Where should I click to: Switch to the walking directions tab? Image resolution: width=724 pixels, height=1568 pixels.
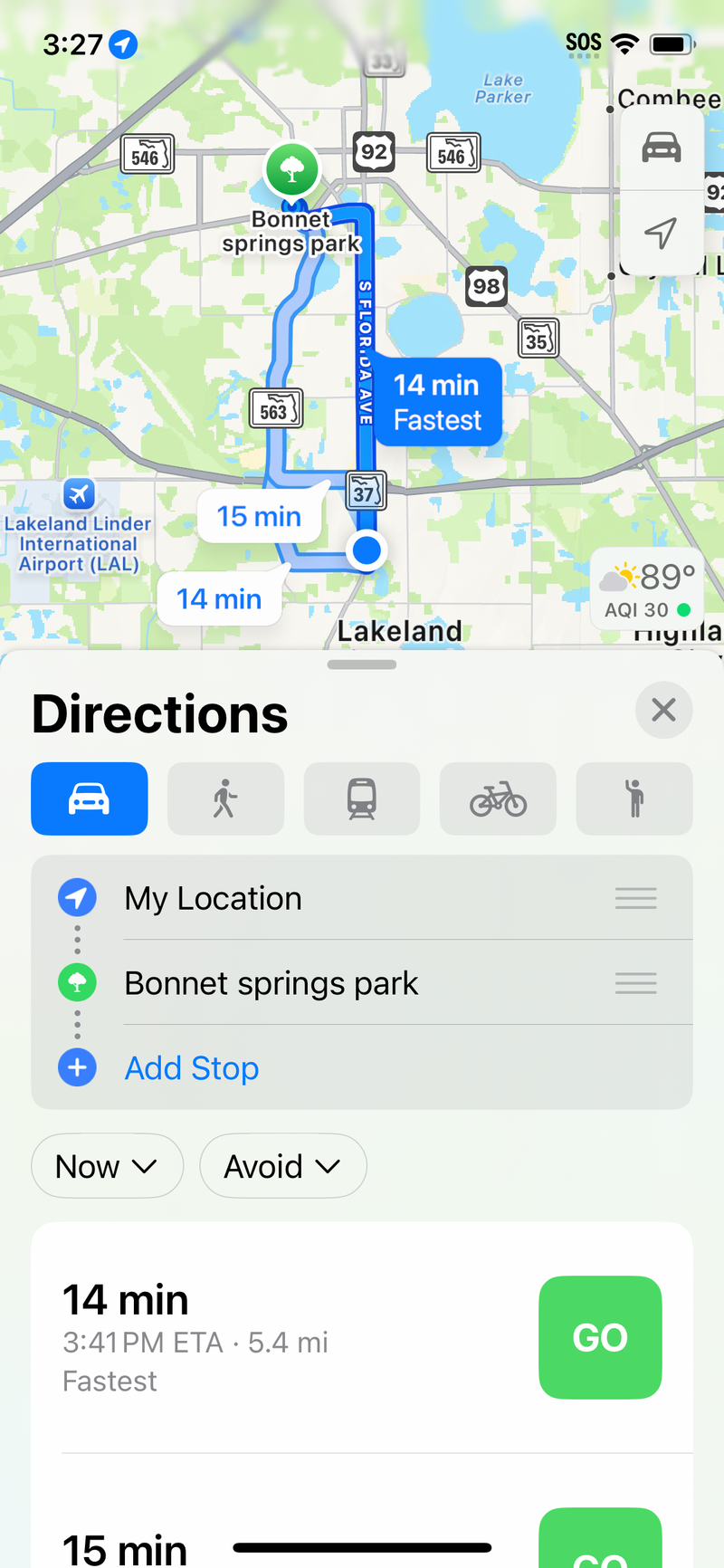(225, 798)
